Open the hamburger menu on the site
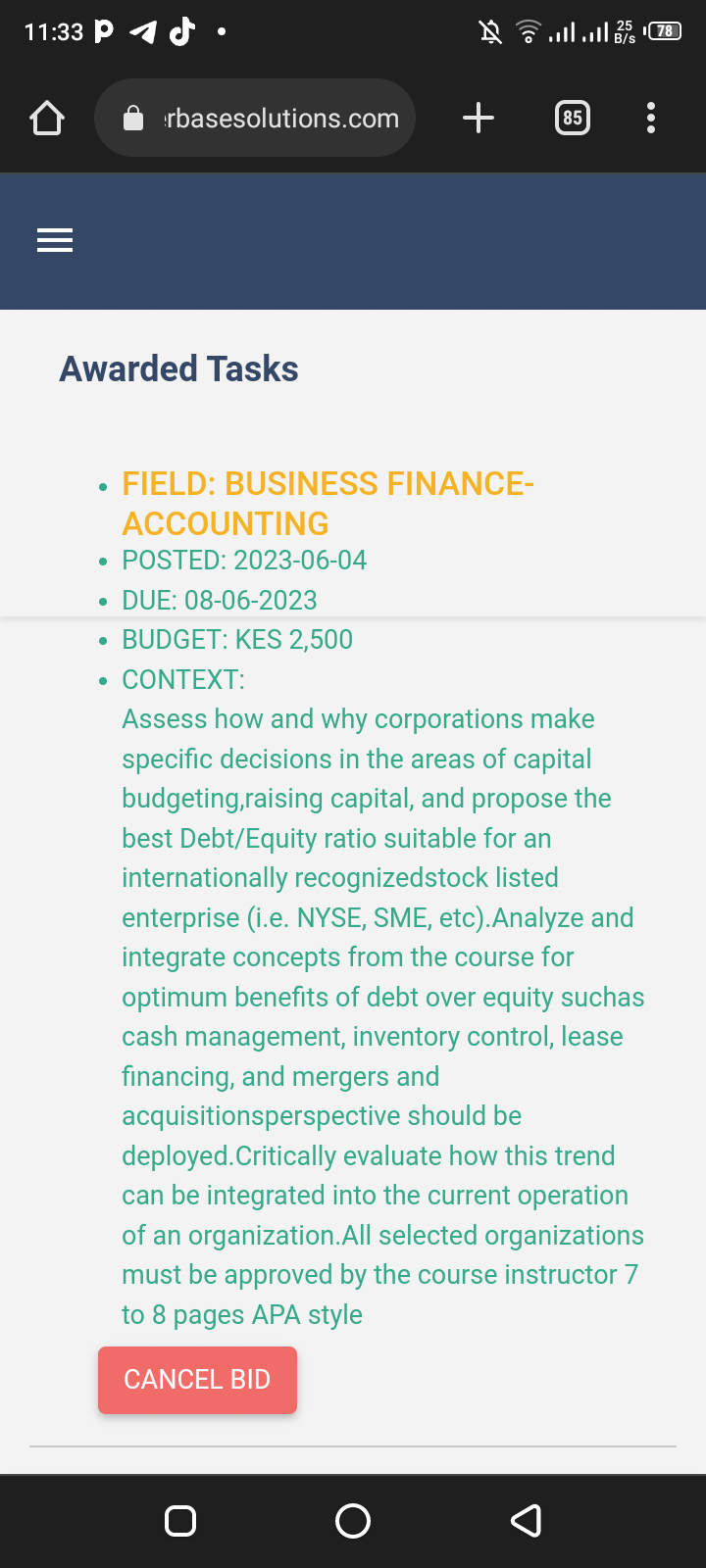Viewport: 706px width, 1568px height. click(x=55, y=240)
